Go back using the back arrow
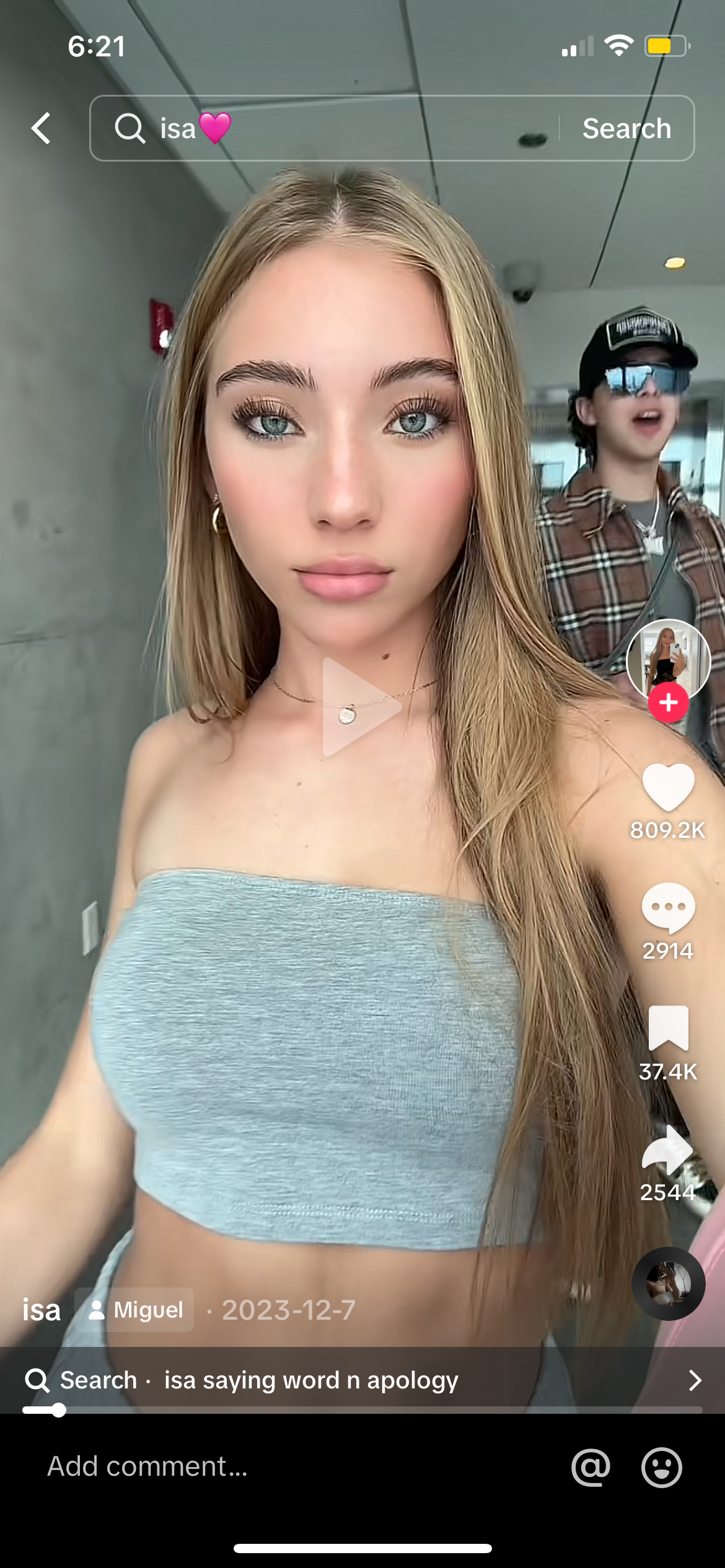The image size is (725, 1568). point(41,128)
